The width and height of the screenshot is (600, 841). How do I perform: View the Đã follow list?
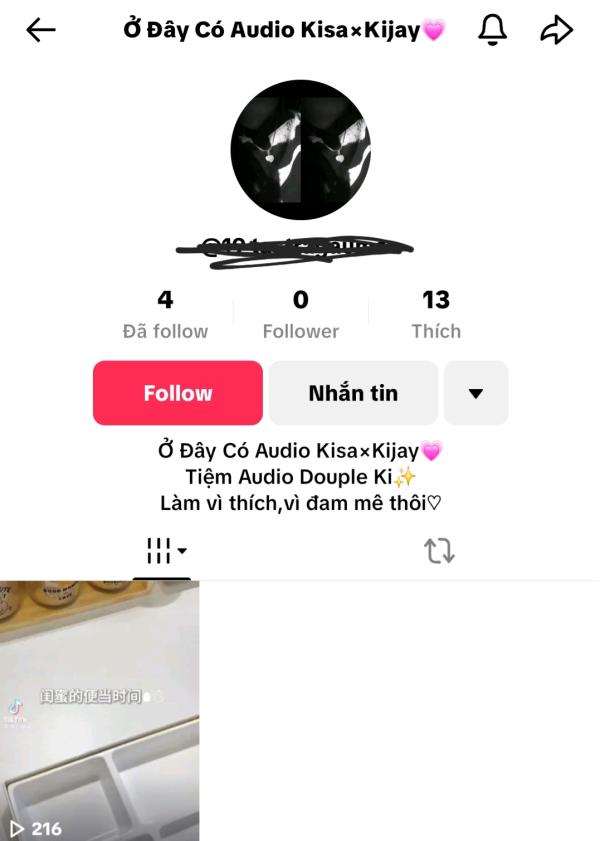pyautogui.click(x=165, y=314)
